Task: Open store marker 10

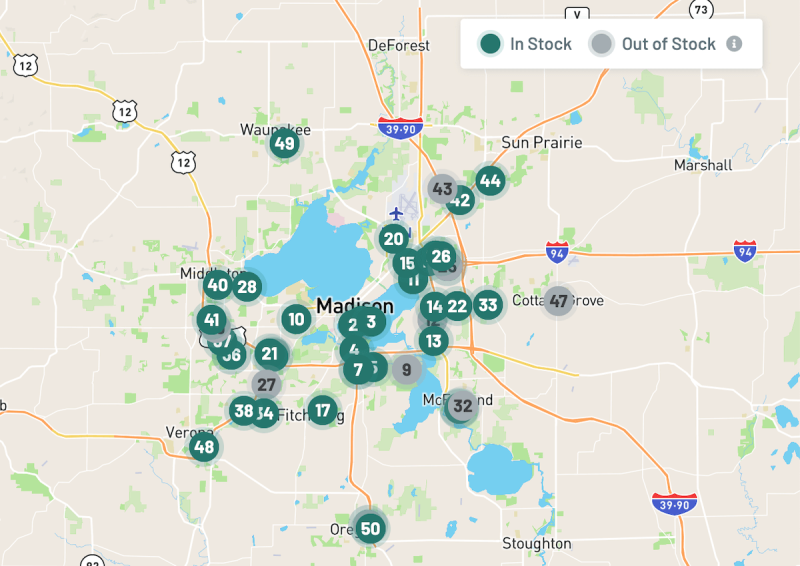Action: point(295,320)
